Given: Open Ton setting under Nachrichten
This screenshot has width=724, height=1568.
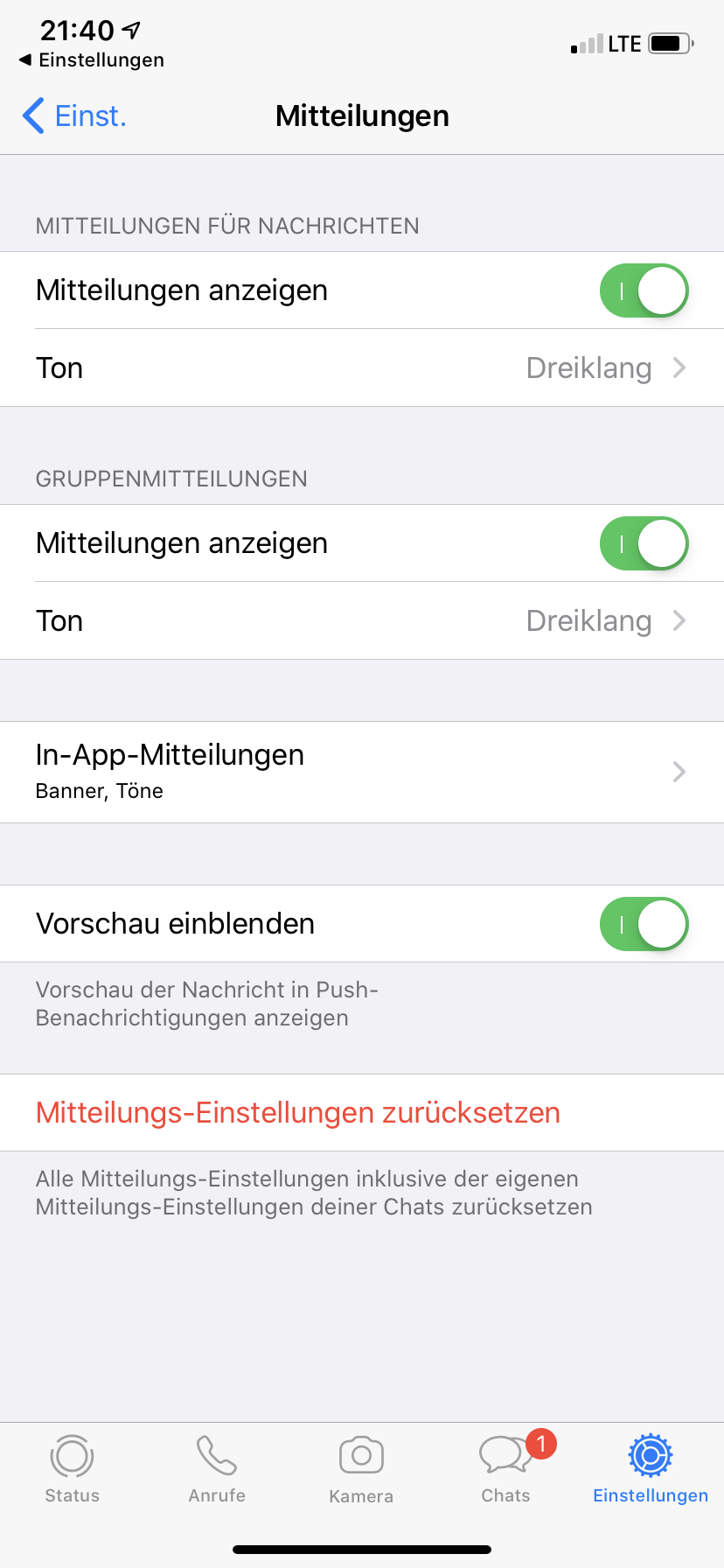Looking at the screenshot, I should click(x=362, y=368).
